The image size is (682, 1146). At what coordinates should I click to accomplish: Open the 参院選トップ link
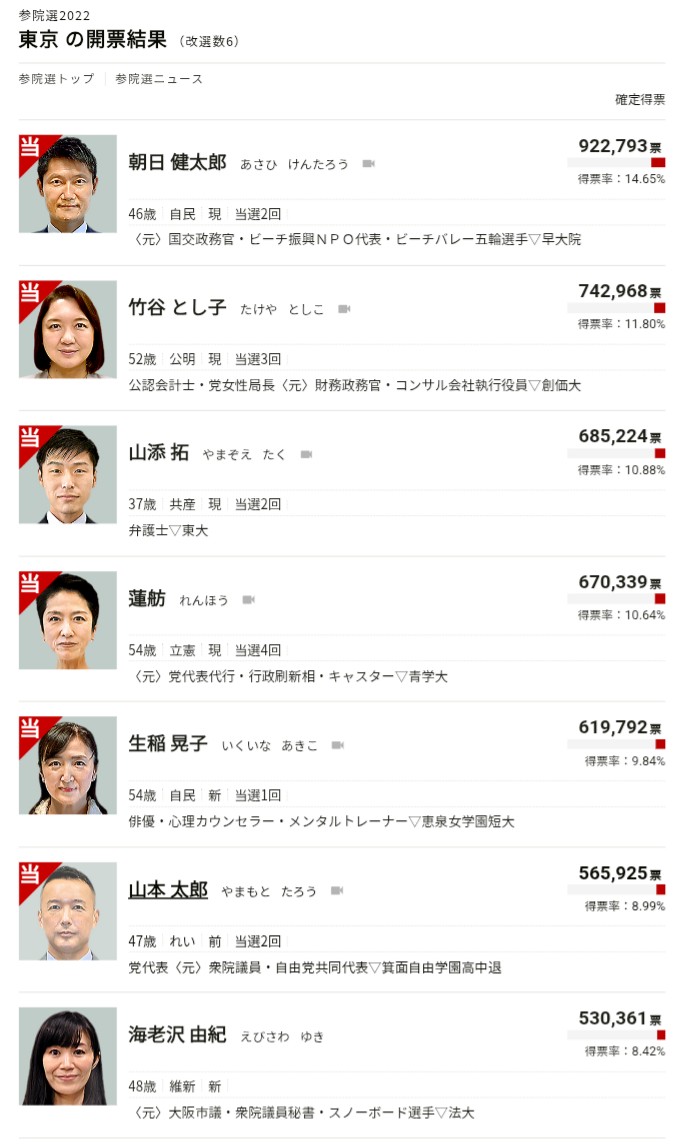56,79
